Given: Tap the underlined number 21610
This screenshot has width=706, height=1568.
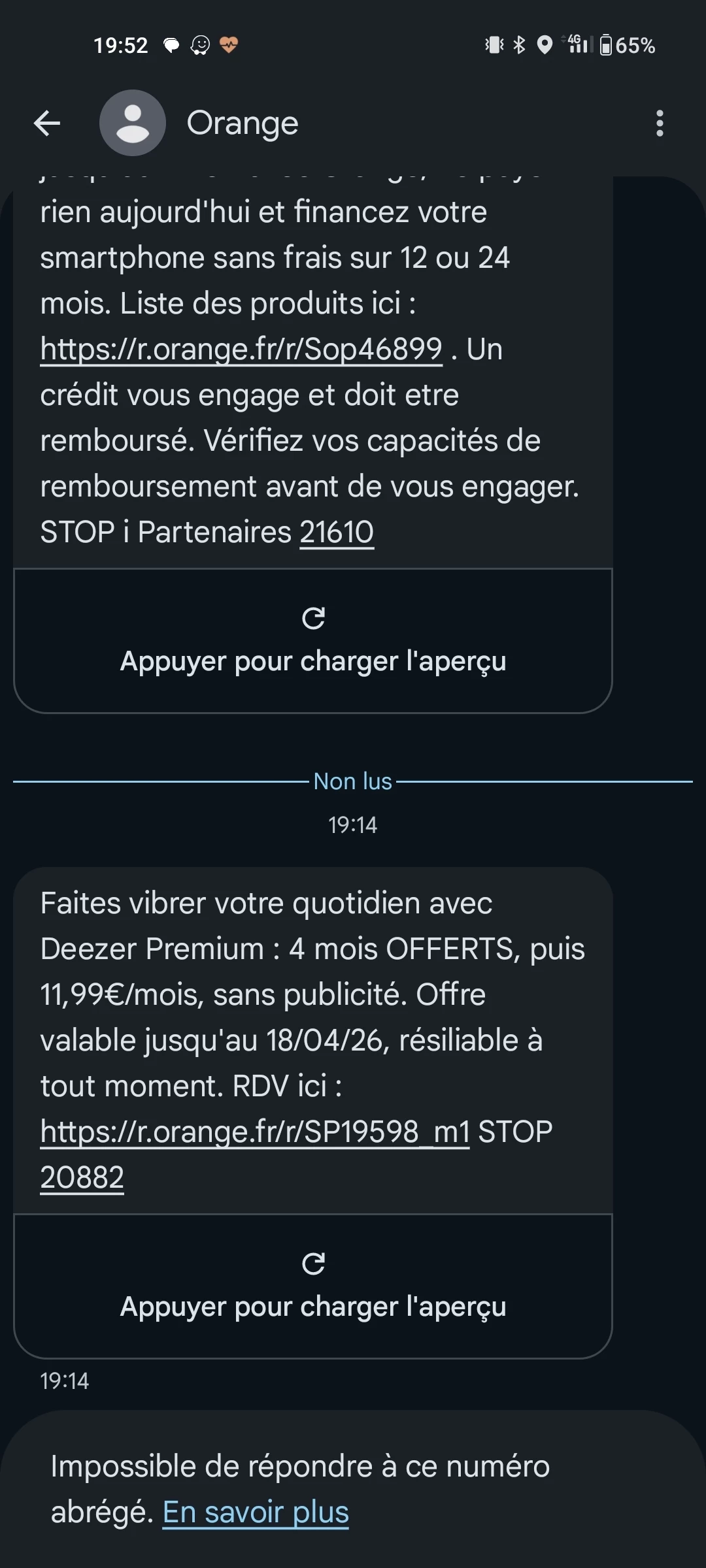Looking at the screenshot, I should (x=337, y=532).
